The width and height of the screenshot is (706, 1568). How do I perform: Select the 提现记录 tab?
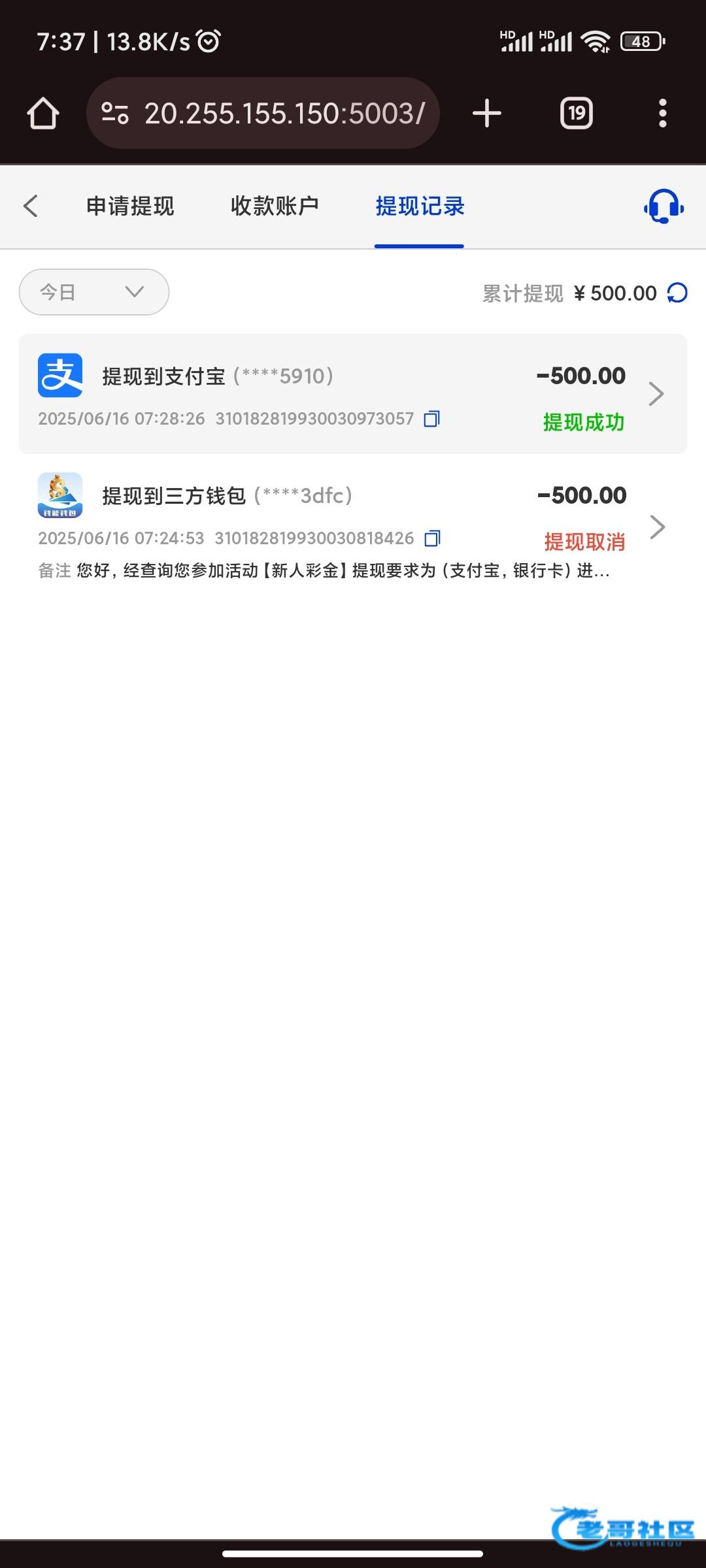(x=420, y=206)
